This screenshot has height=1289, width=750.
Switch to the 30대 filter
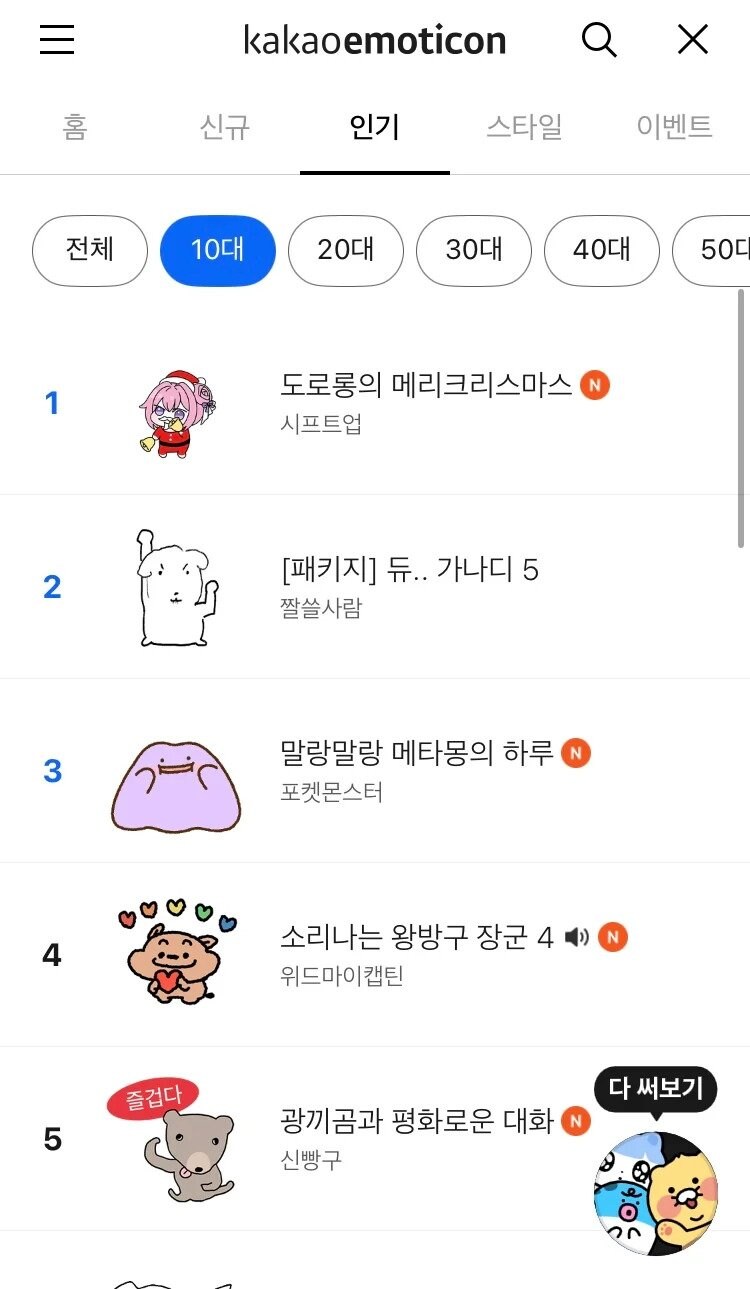pyautogui.click(x=473, y=251)
